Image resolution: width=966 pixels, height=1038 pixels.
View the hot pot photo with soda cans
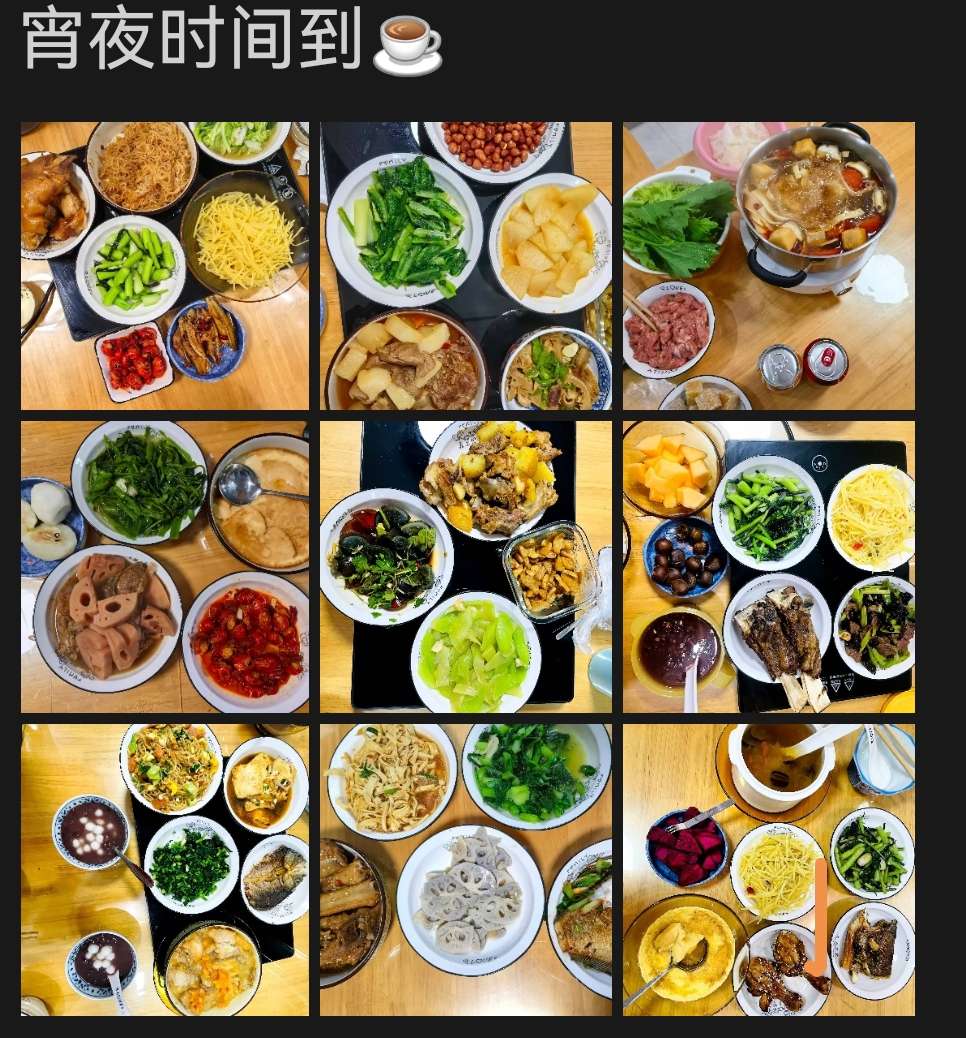(x=768, y=266)
